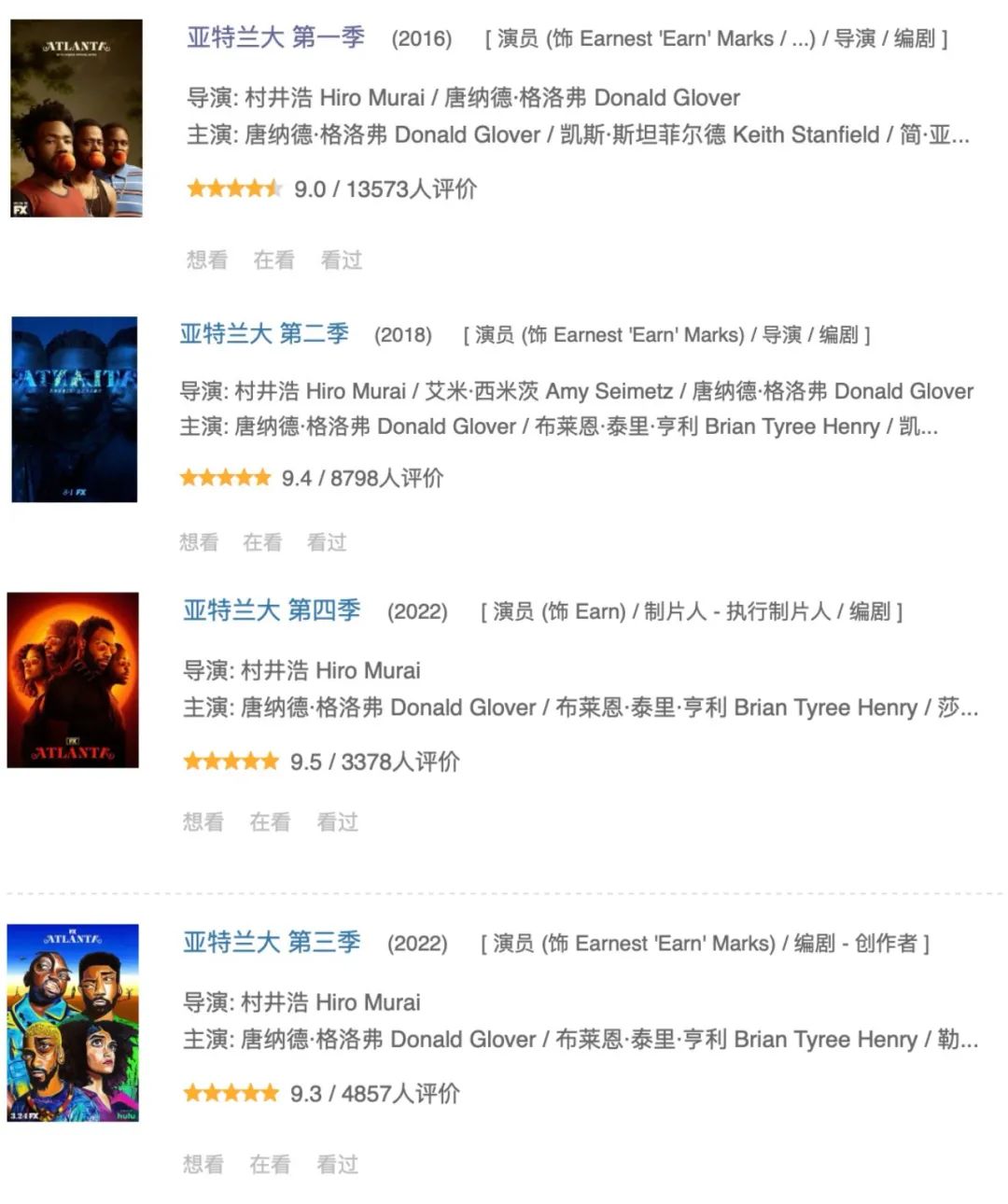
Task: Tap 想看 under 第三季
Action: coord(203,1164)
